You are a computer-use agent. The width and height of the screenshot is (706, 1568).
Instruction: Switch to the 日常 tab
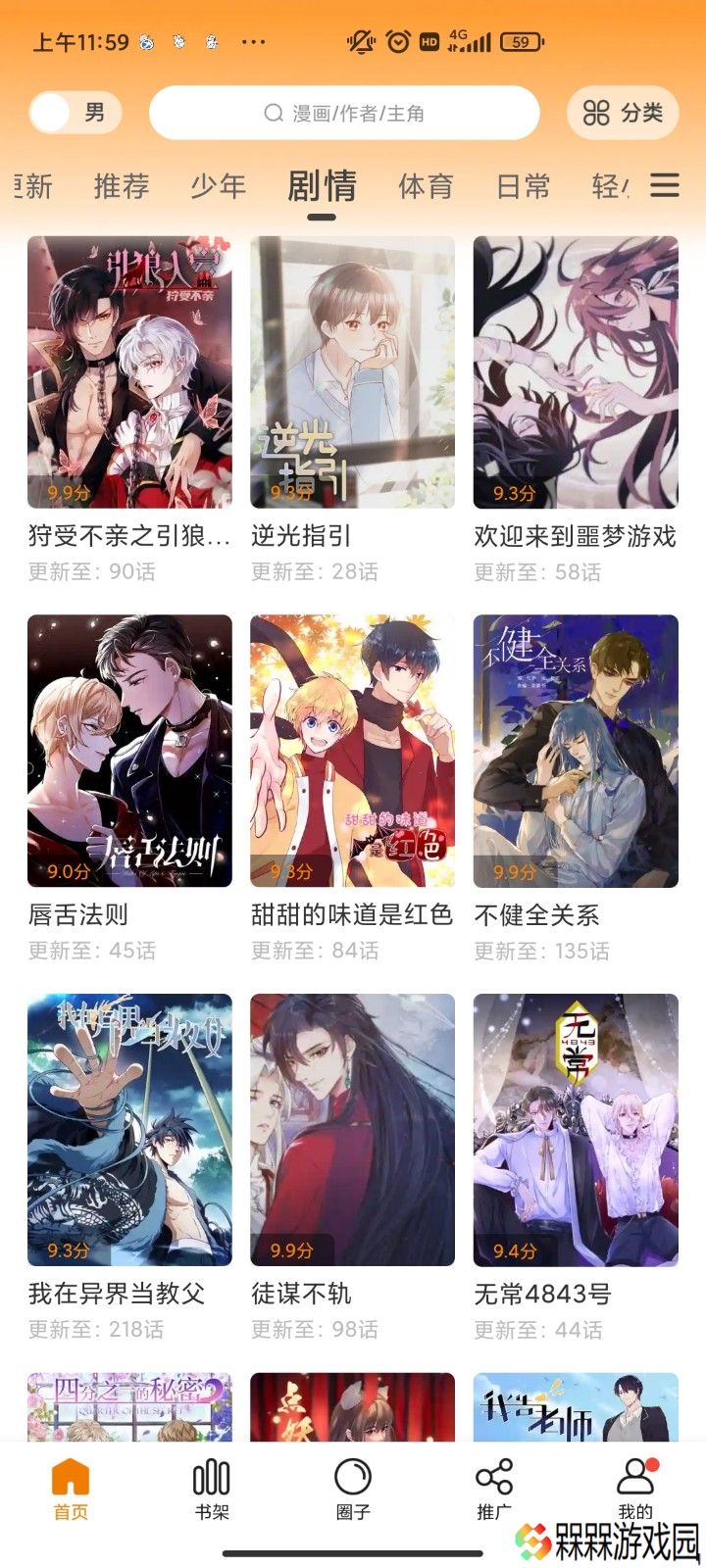pos(523,186)
